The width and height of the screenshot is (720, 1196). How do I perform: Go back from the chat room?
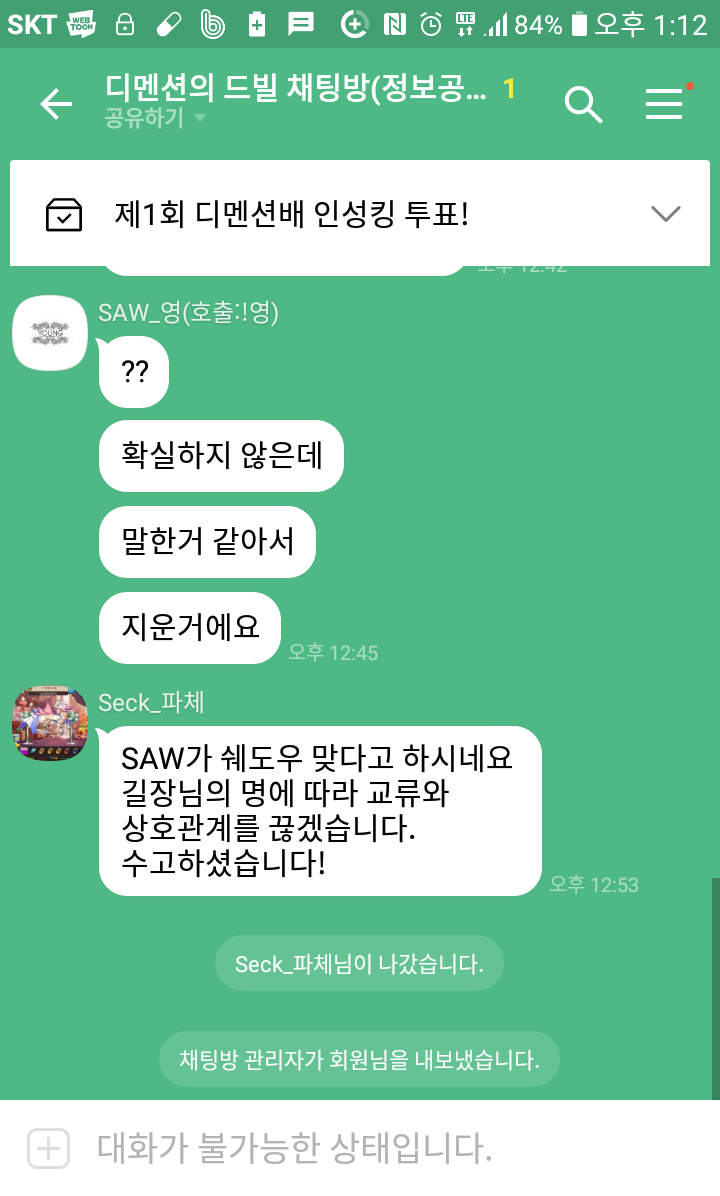click(x=56, y=104)
